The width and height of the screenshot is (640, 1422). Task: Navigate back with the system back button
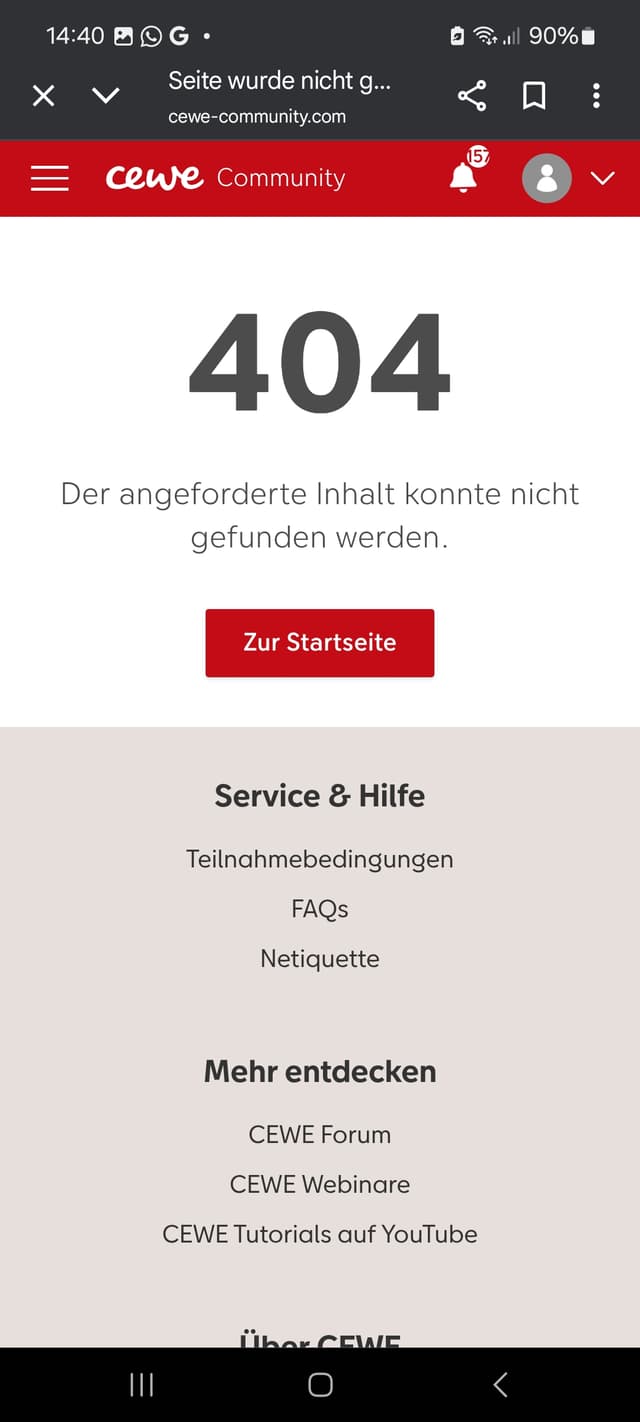point(501,1384)
